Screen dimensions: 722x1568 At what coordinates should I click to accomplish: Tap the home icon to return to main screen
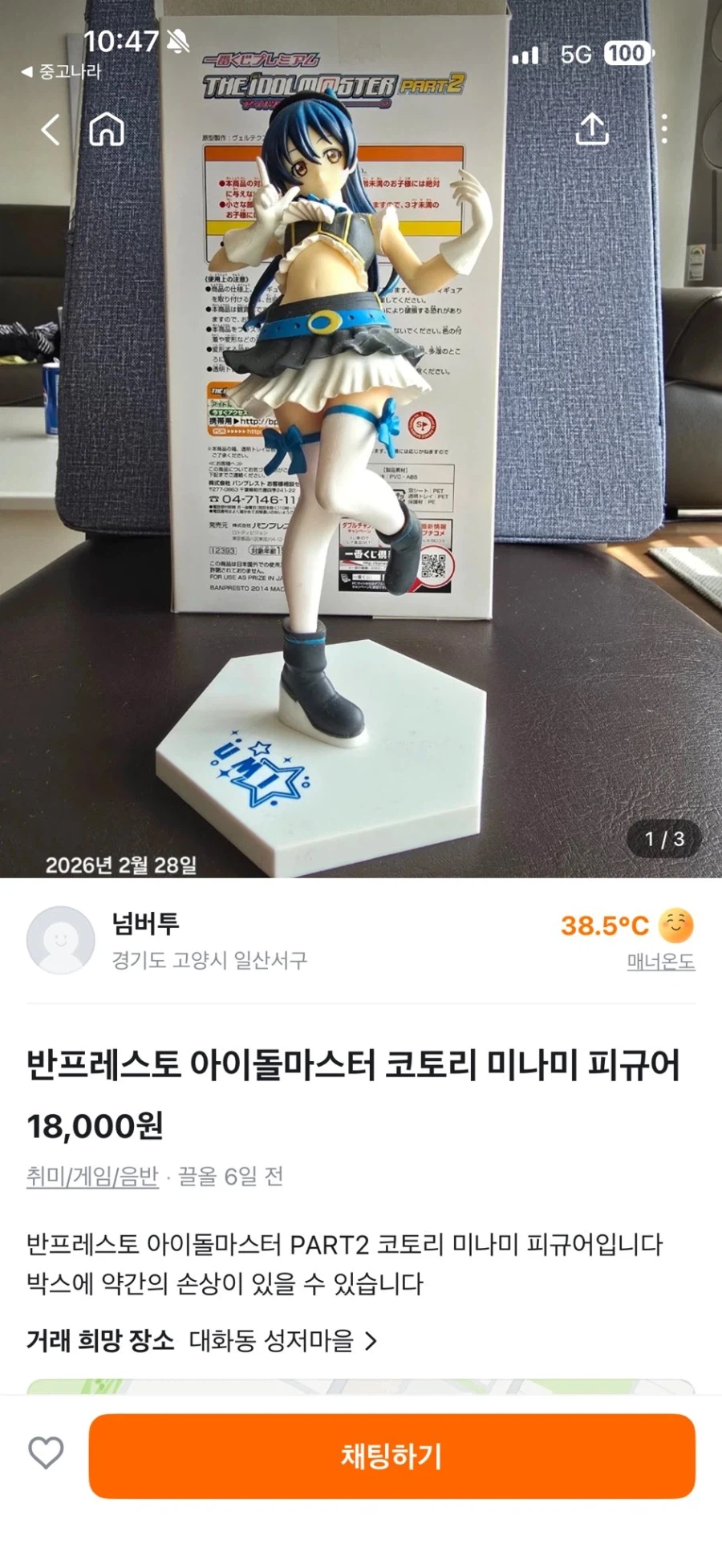[x=107, y=128]
